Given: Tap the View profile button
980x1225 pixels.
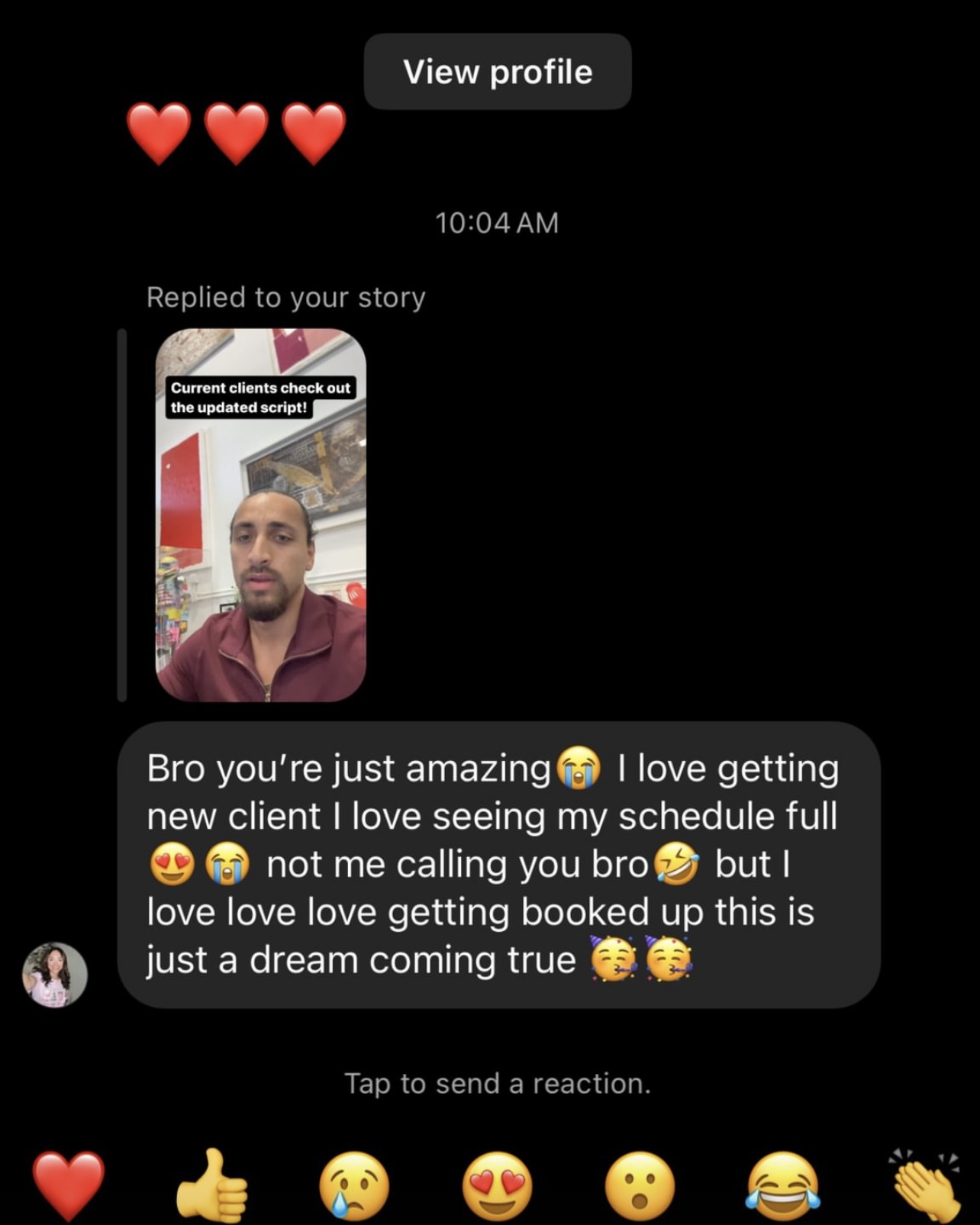Looking at the screenshot, I should (x=498, y=72).
